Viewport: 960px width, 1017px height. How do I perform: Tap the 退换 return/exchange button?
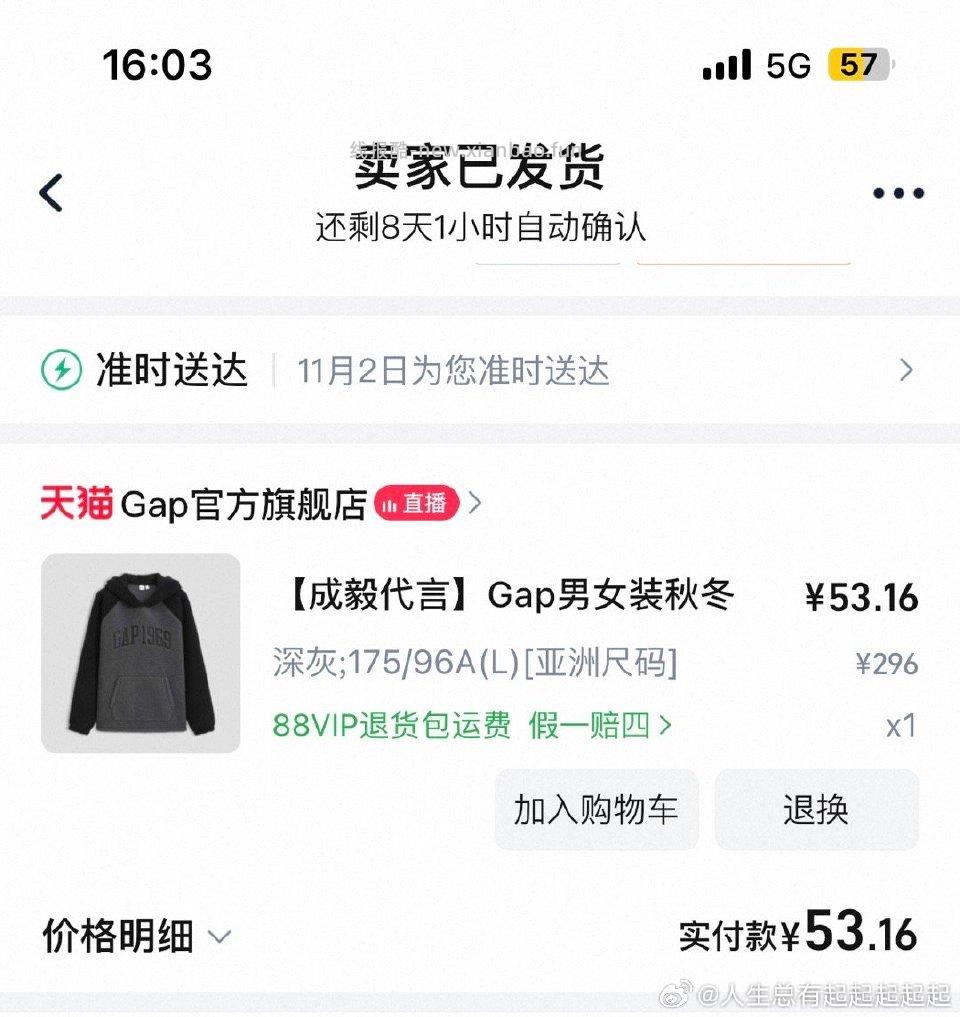[816, 810]
